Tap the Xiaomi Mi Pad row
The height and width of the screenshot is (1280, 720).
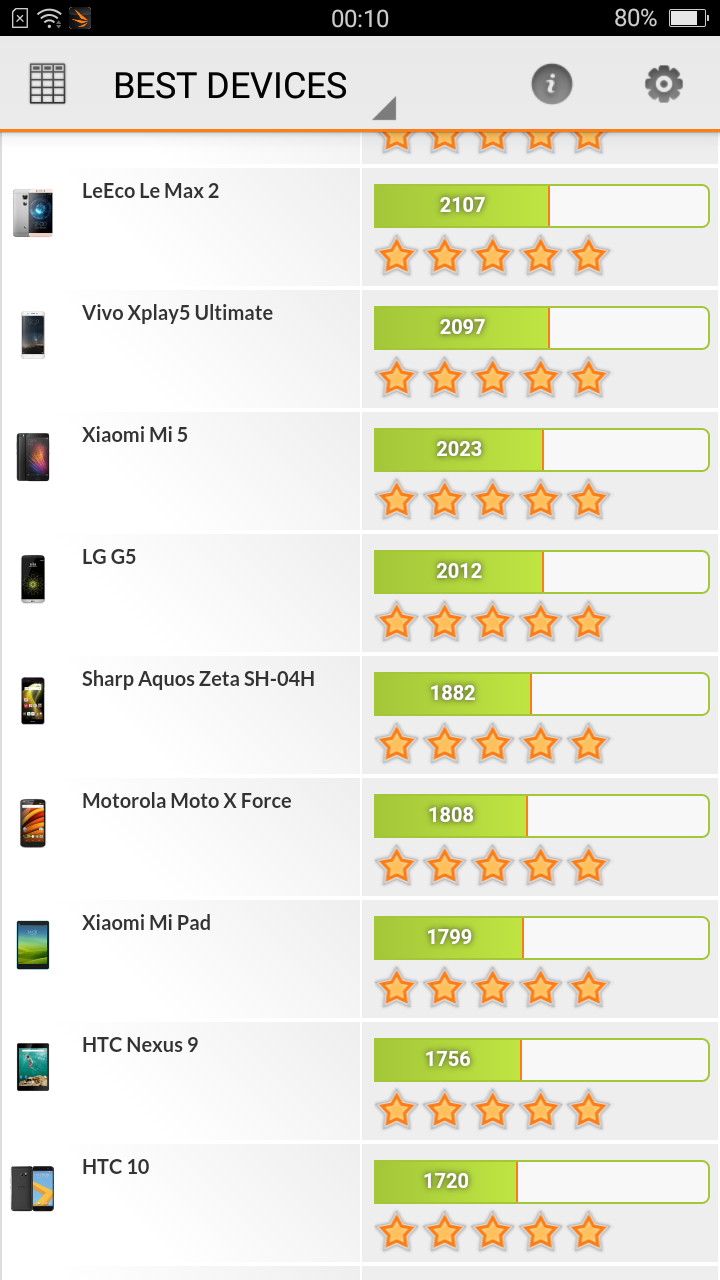[x=360, y=959]
